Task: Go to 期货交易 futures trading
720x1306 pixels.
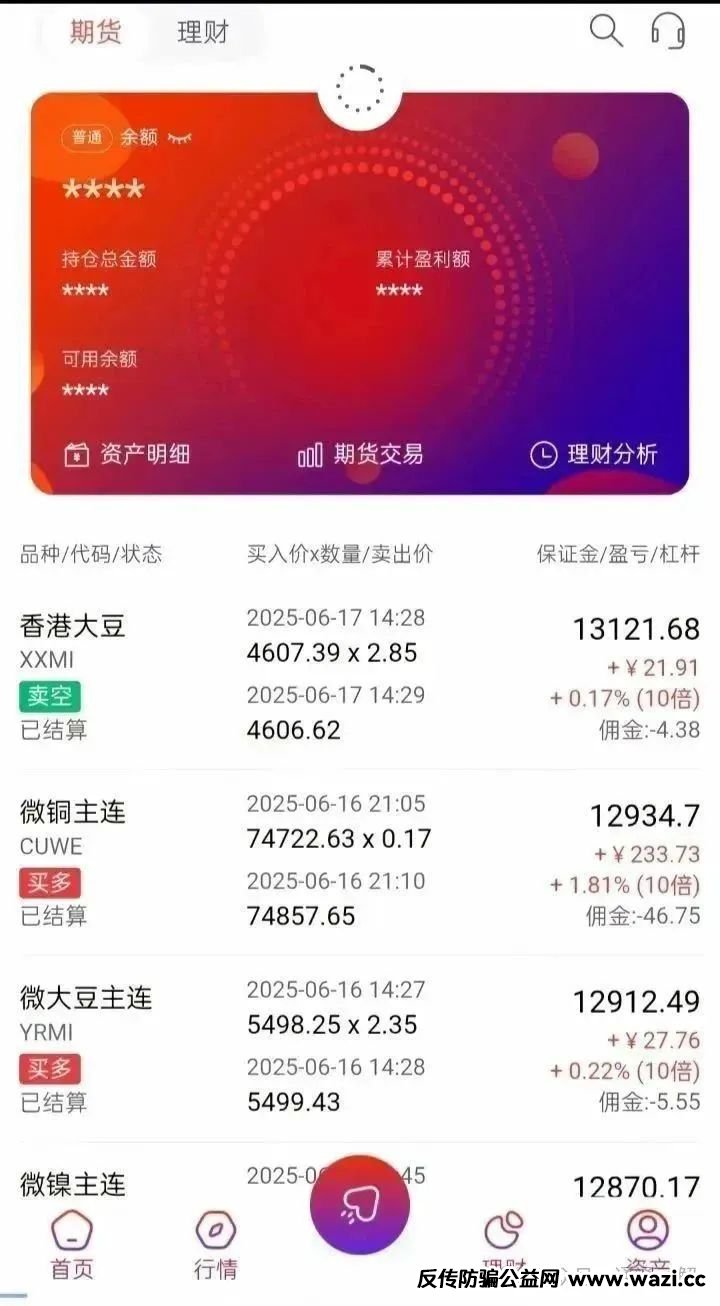Action: (361, 455)
